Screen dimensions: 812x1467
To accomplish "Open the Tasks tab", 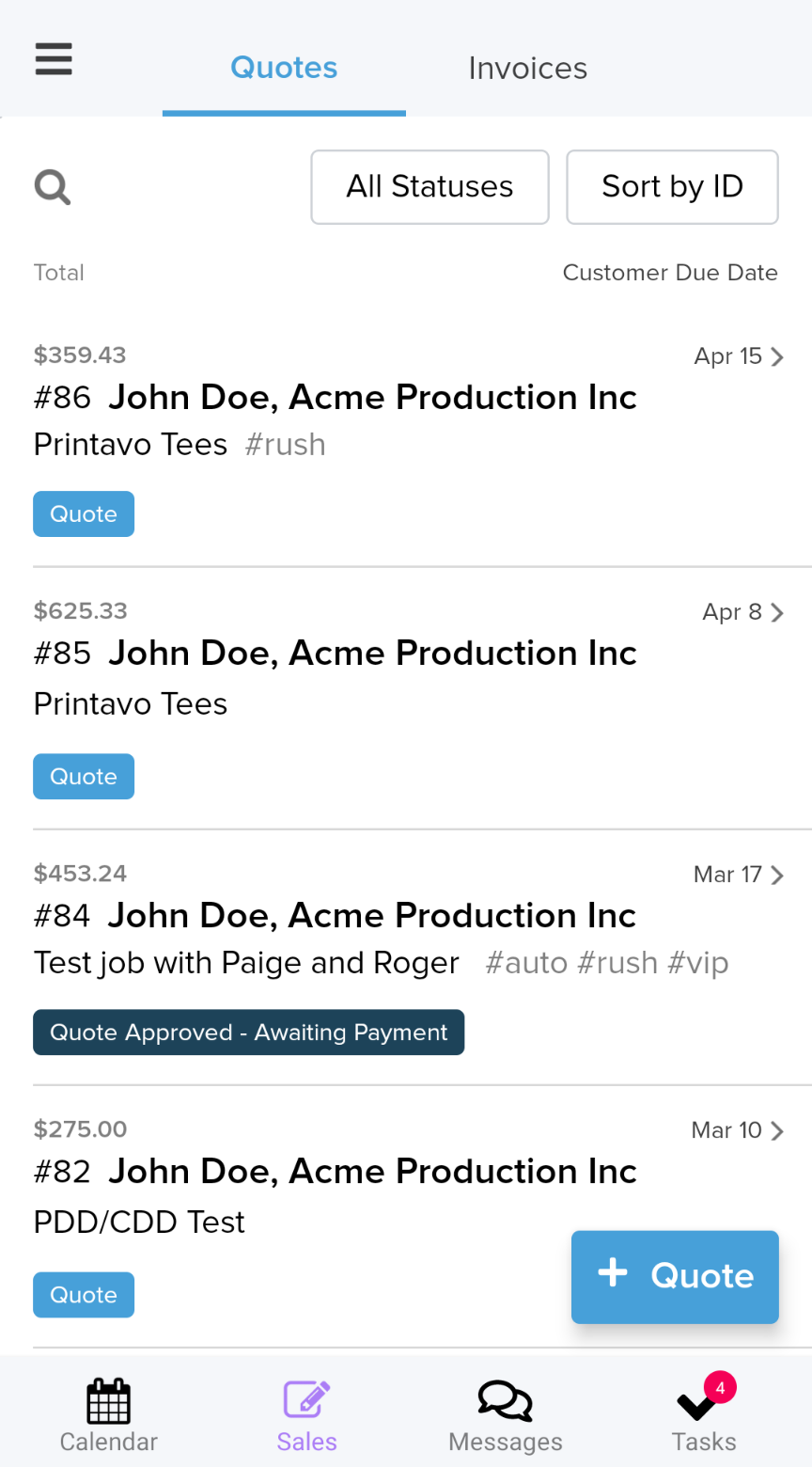I will (704, 1415).
